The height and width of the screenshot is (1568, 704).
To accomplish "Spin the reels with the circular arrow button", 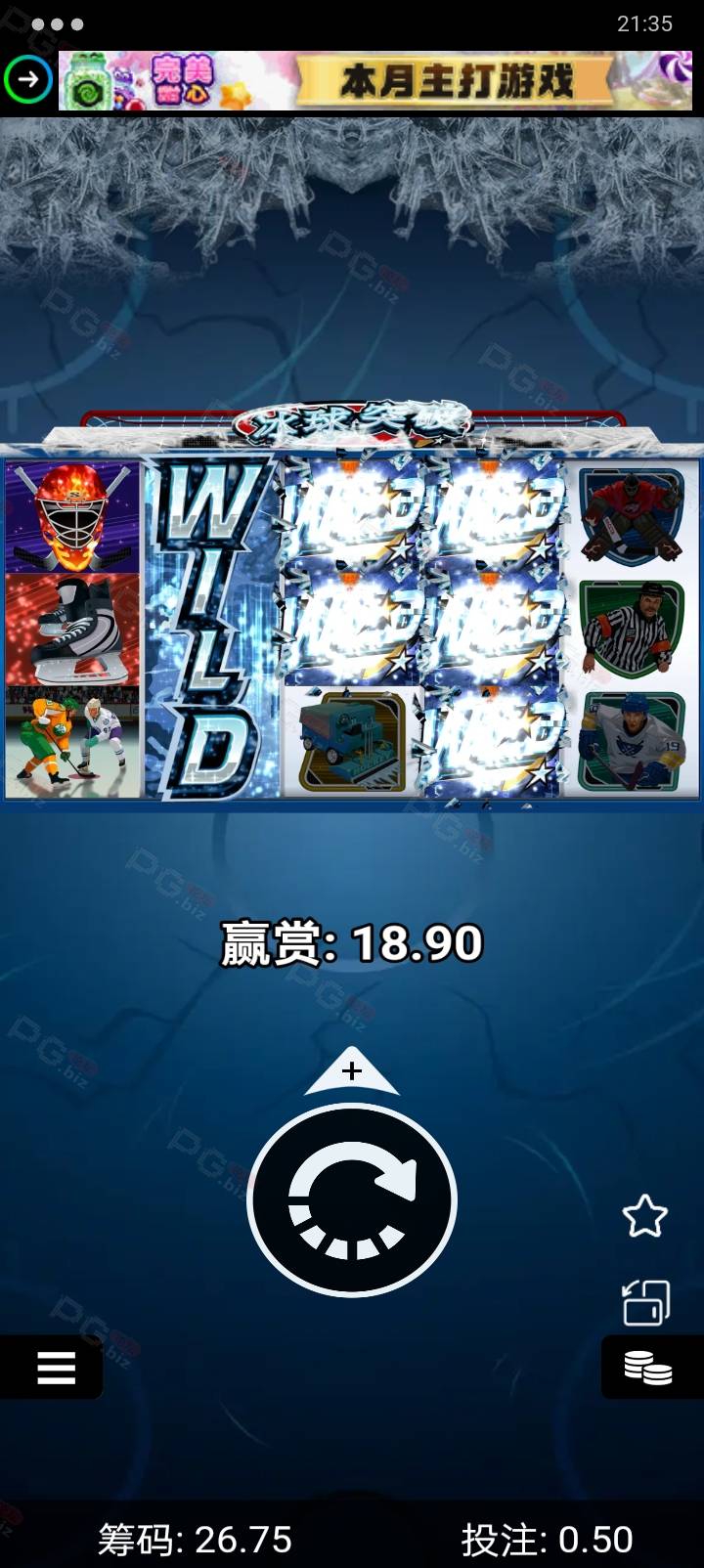I will point(352,1200).
